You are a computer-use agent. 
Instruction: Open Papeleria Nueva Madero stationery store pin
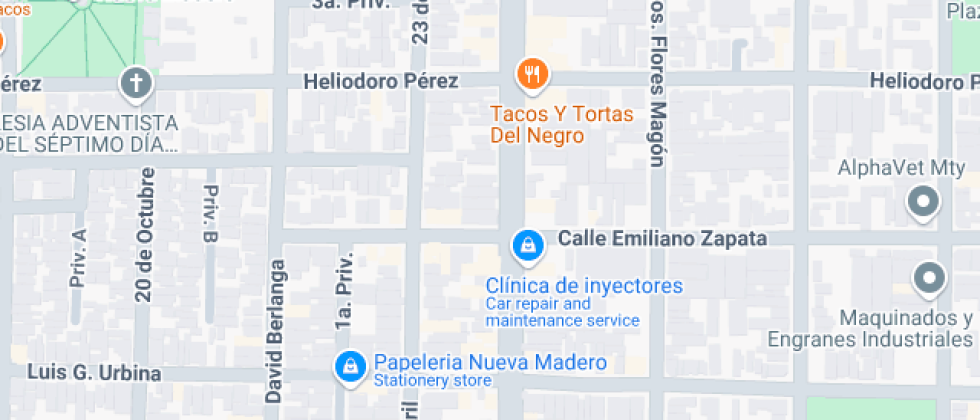(x=349, y=367)
